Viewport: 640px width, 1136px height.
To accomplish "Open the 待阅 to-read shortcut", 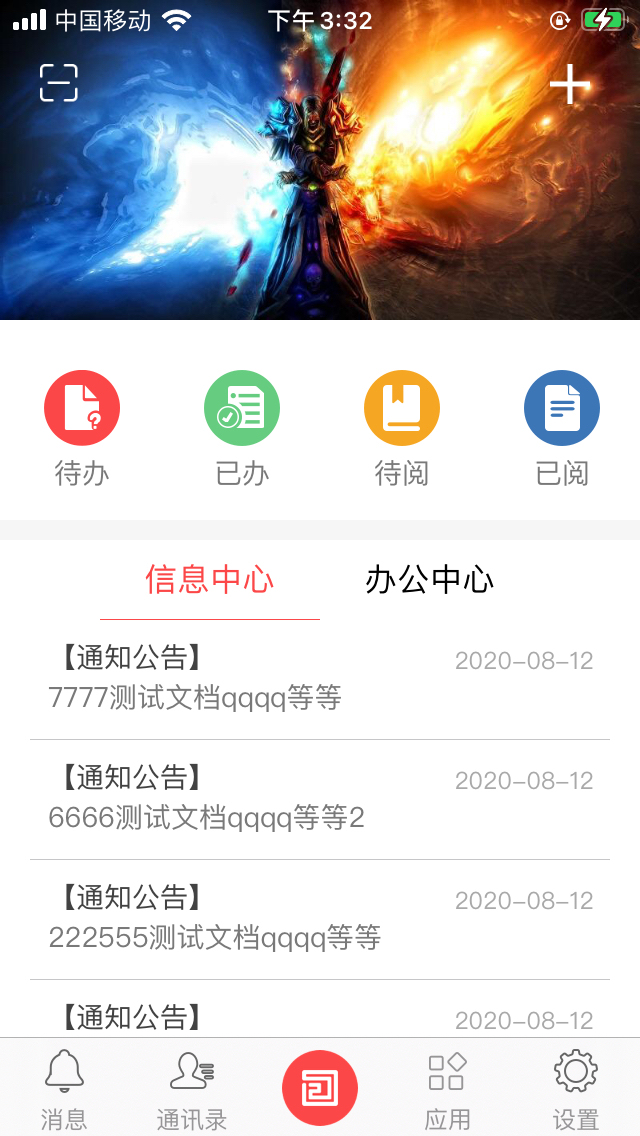I will 402,427.
